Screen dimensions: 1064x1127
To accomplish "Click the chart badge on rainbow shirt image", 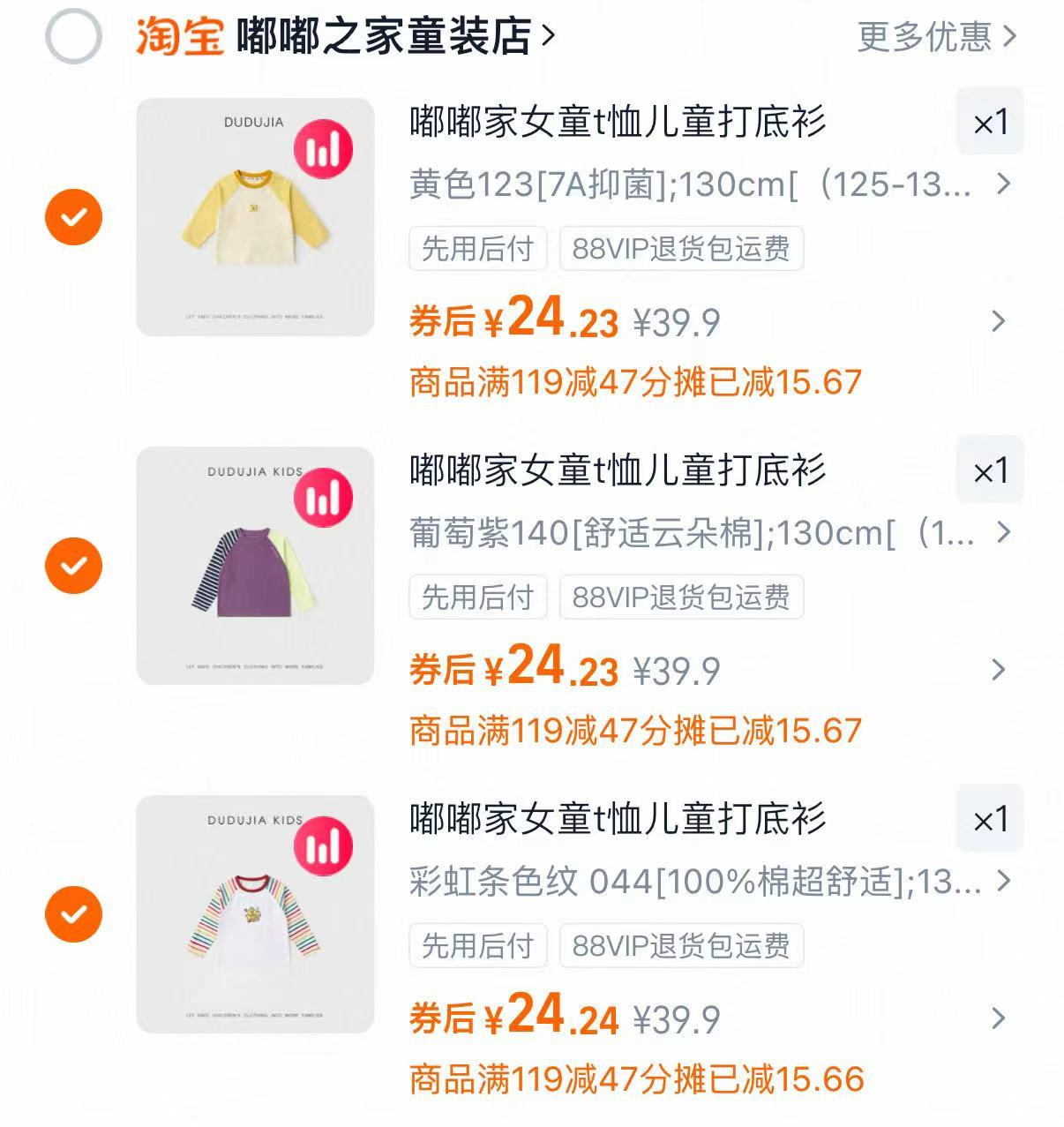I will pos(324,844).
